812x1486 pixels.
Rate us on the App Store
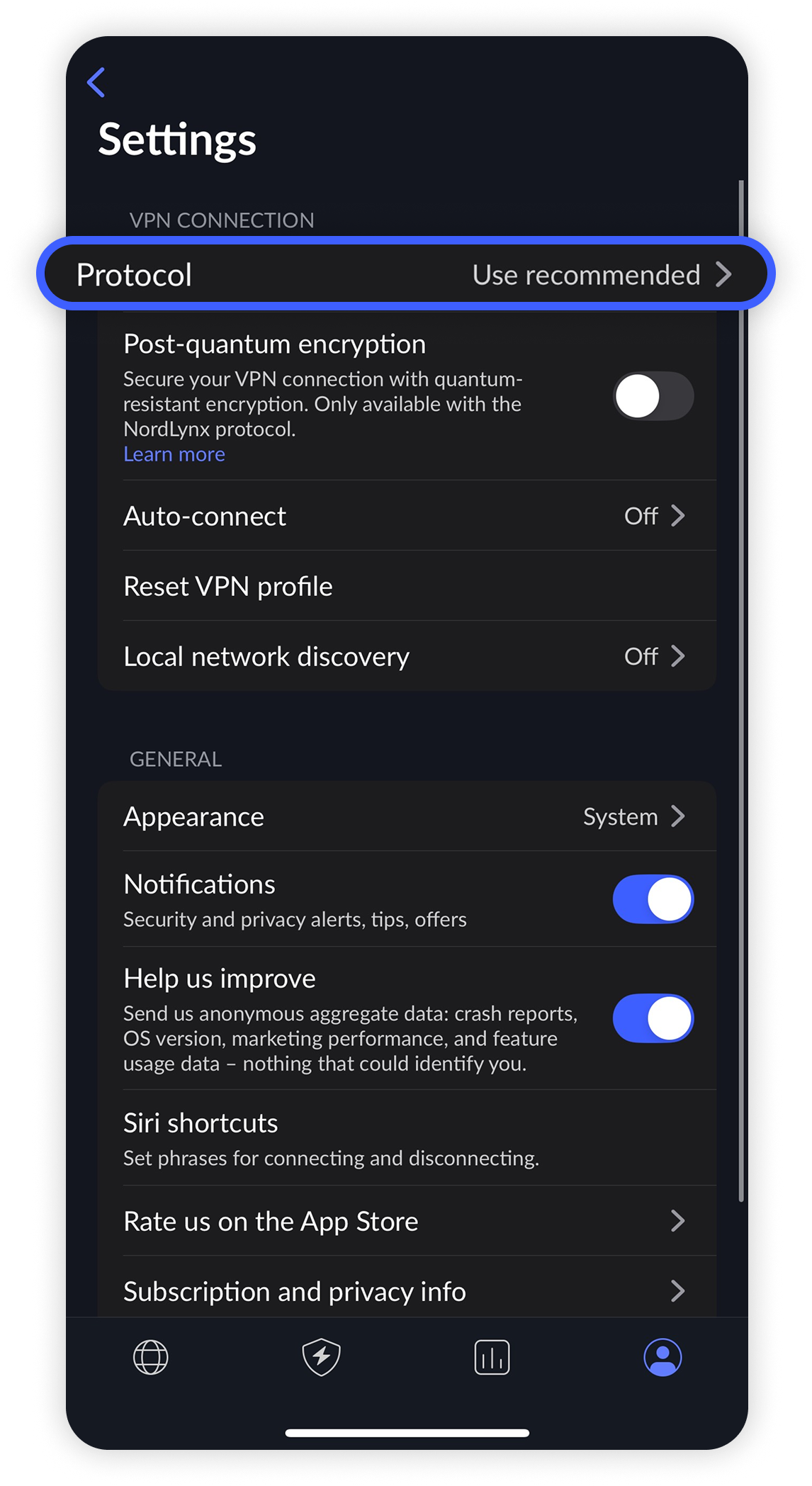click(405, 1221)
